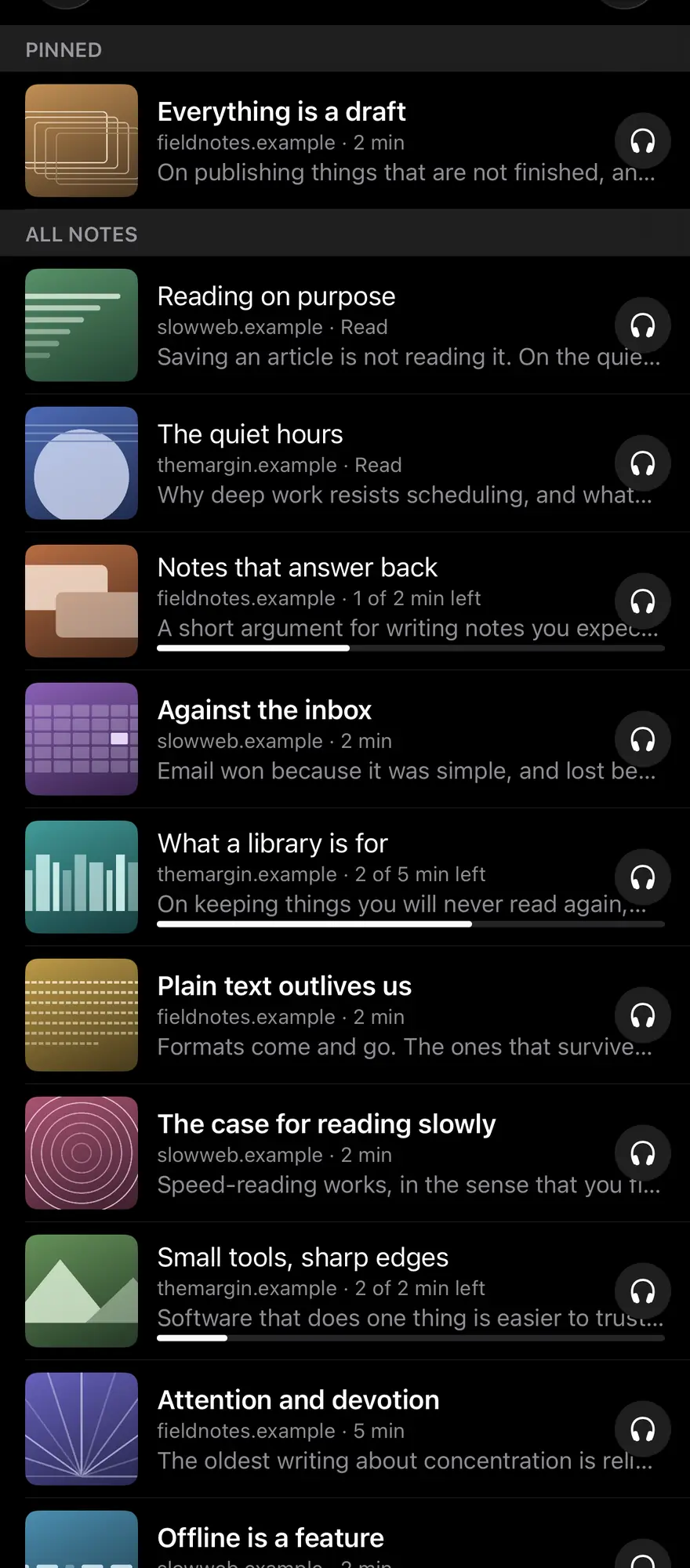Viewport: 690px width, 1568px height.
Task: Open Against the inbox
Action: [x=345, y=739]
